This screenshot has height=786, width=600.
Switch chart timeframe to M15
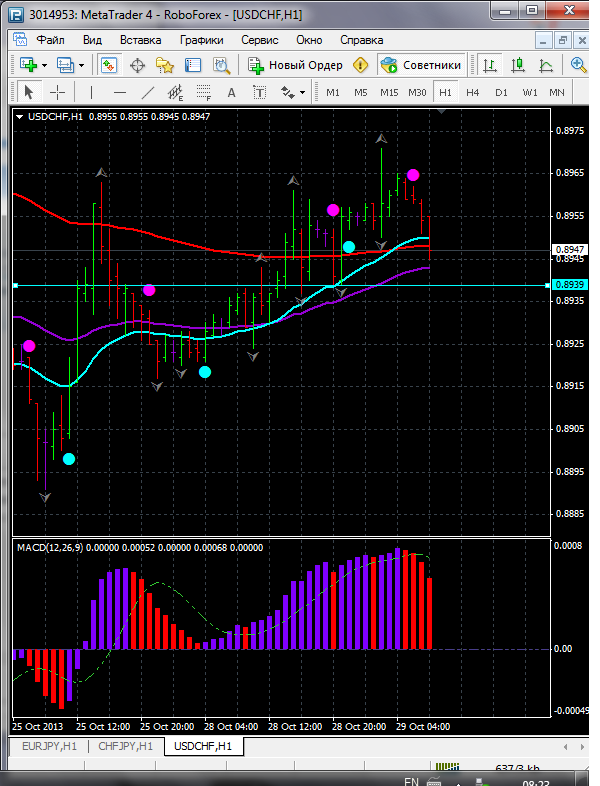coord(389,92)
